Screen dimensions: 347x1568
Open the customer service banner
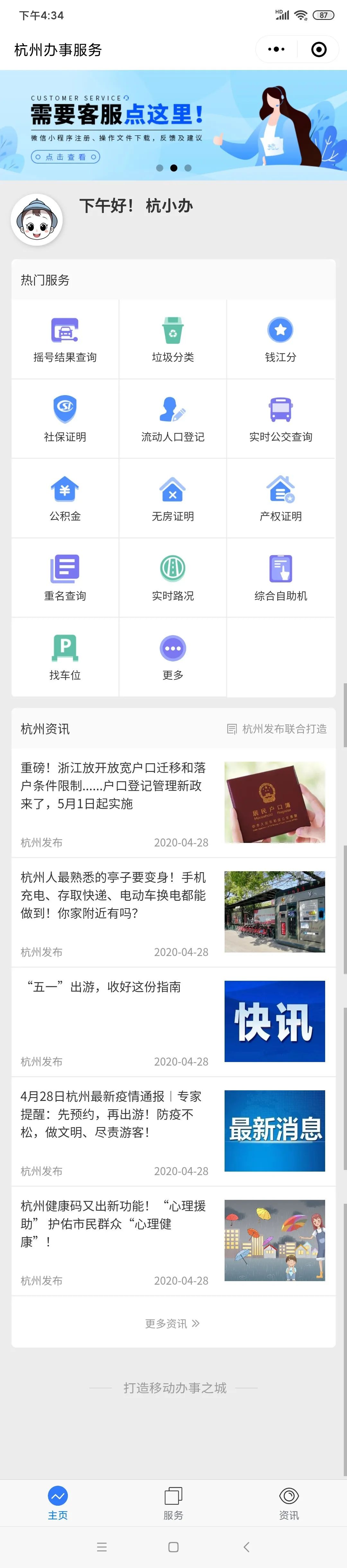173,125
